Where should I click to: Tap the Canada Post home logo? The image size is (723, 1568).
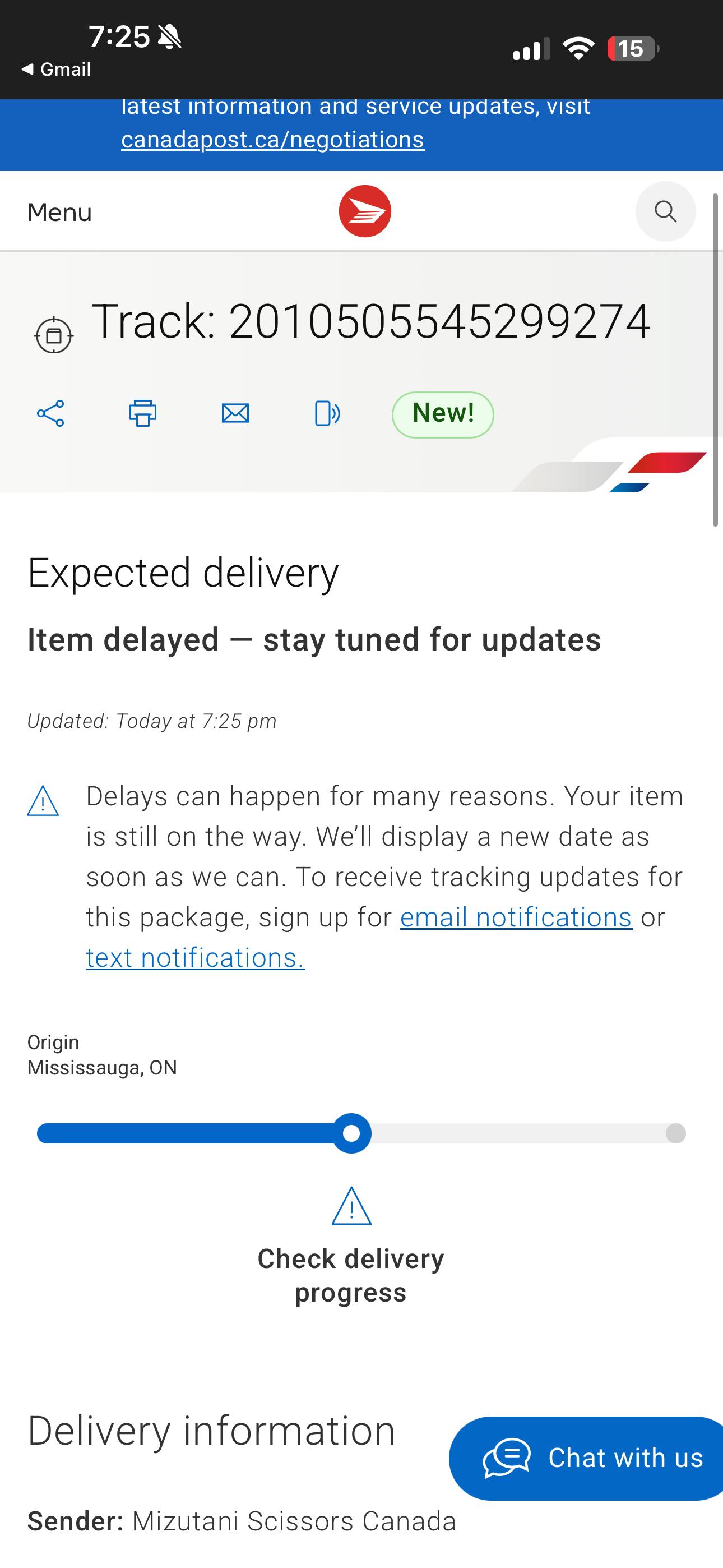tap(364, 211)
